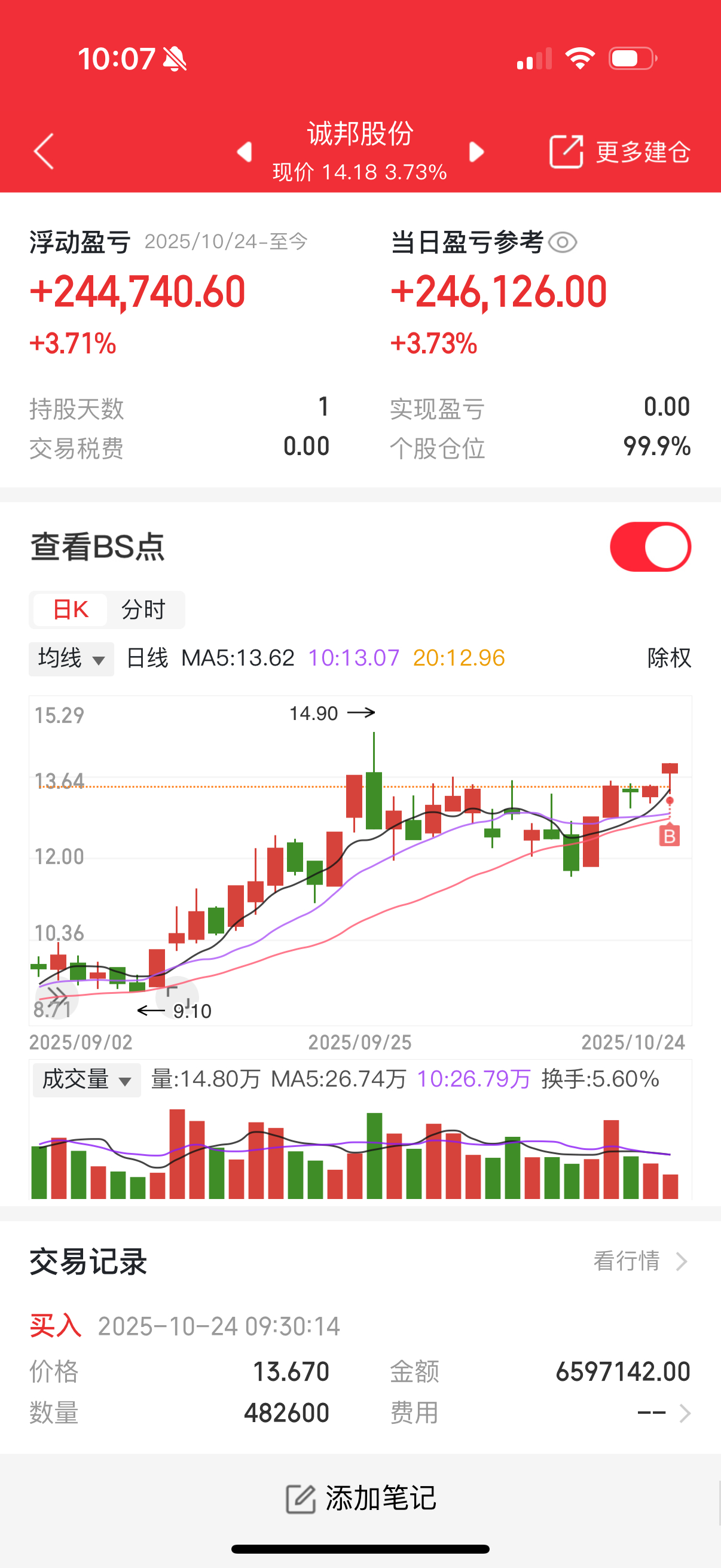Open 更多建仓 share option

point(619,151)
